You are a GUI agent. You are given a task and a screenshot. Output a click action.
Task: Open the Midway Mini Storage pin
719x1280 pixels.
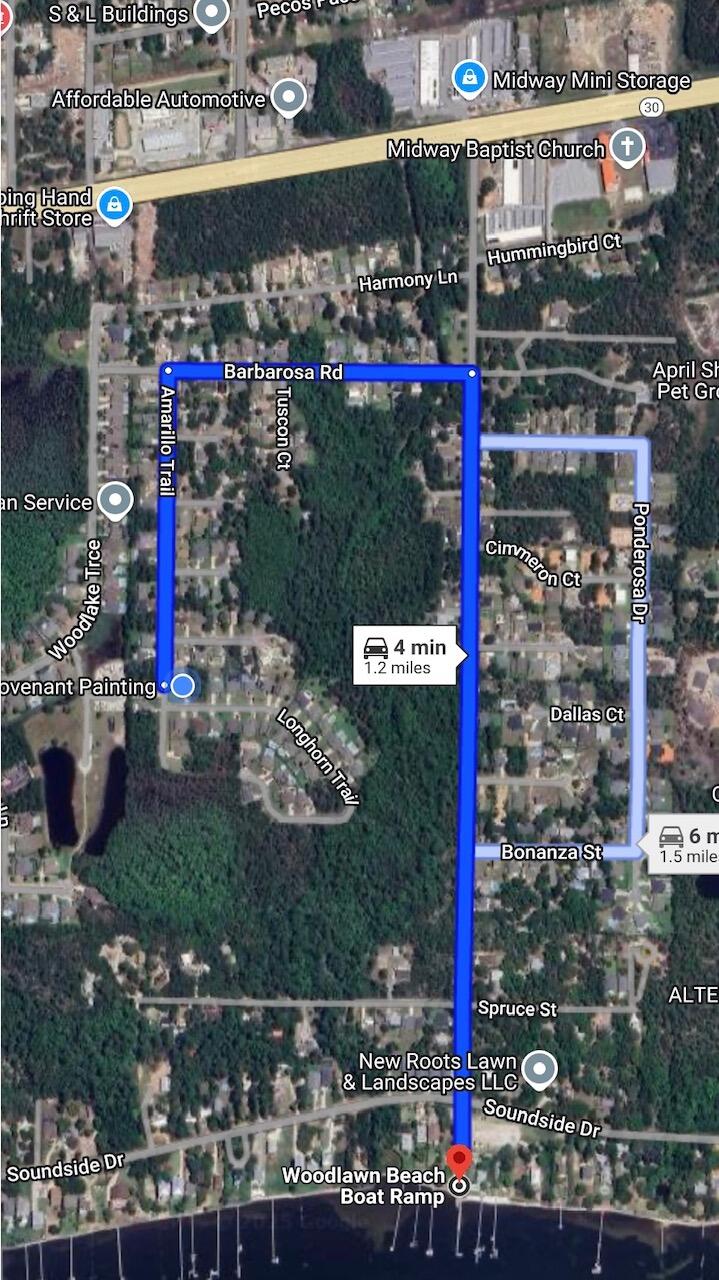point(469,76)
